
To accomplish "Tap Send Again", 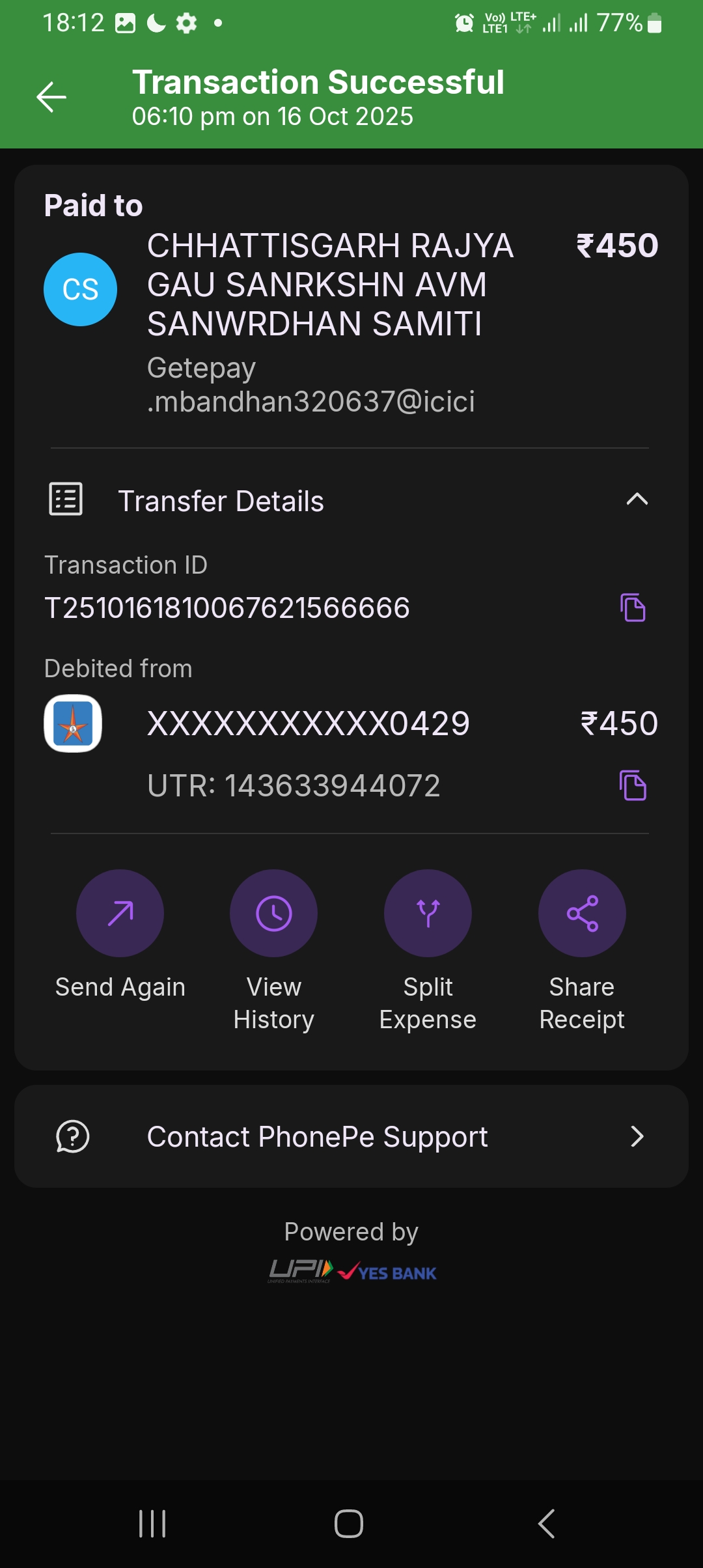I will tap(120, 914).
